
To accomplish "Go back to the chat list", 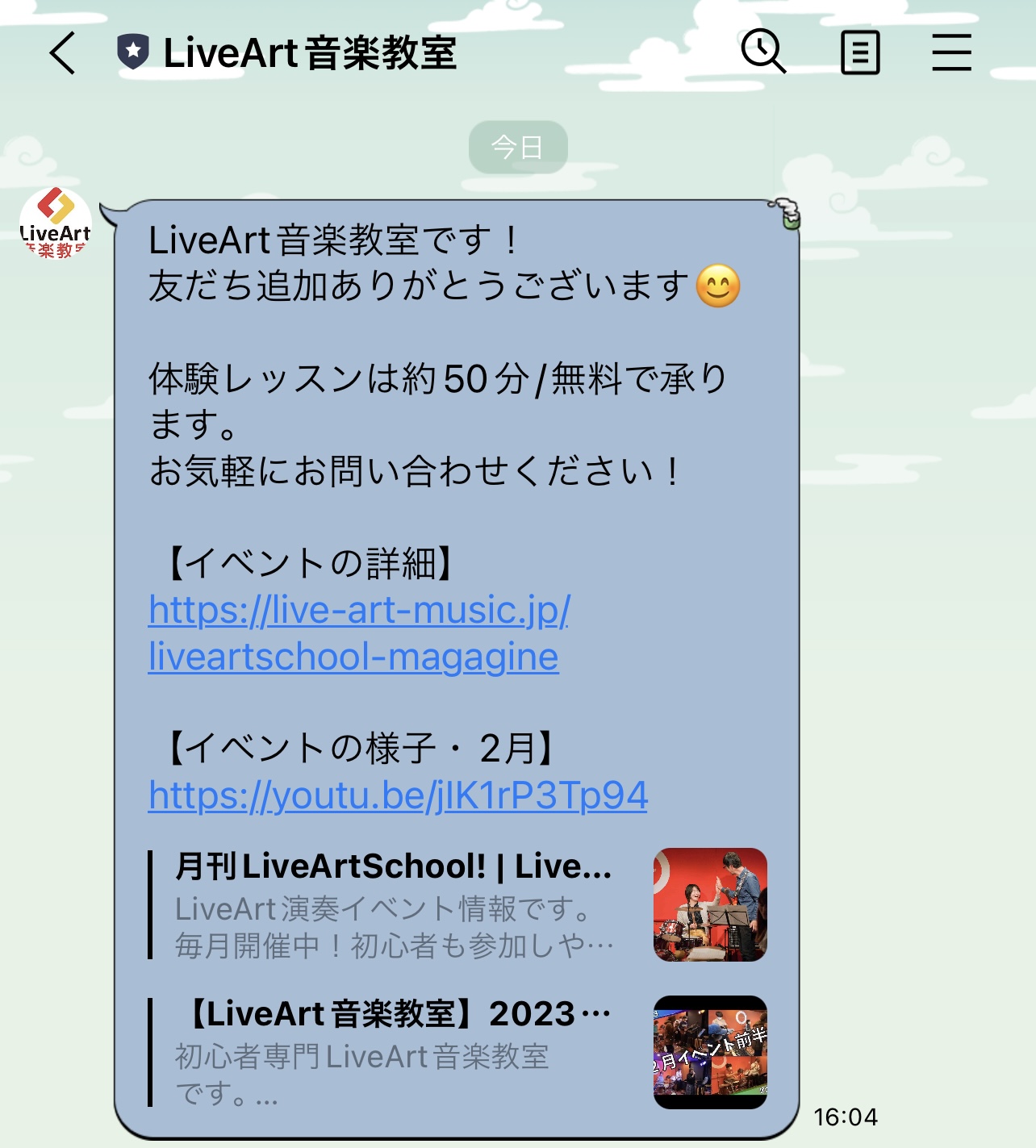I will (62, 53).
